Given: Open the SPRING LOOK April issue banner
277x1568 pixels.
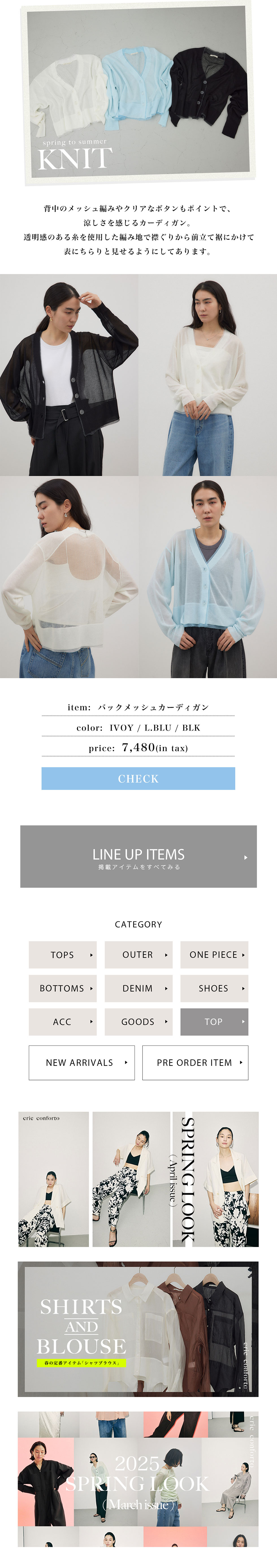Looking at the screenshot, I should 138,1179.
